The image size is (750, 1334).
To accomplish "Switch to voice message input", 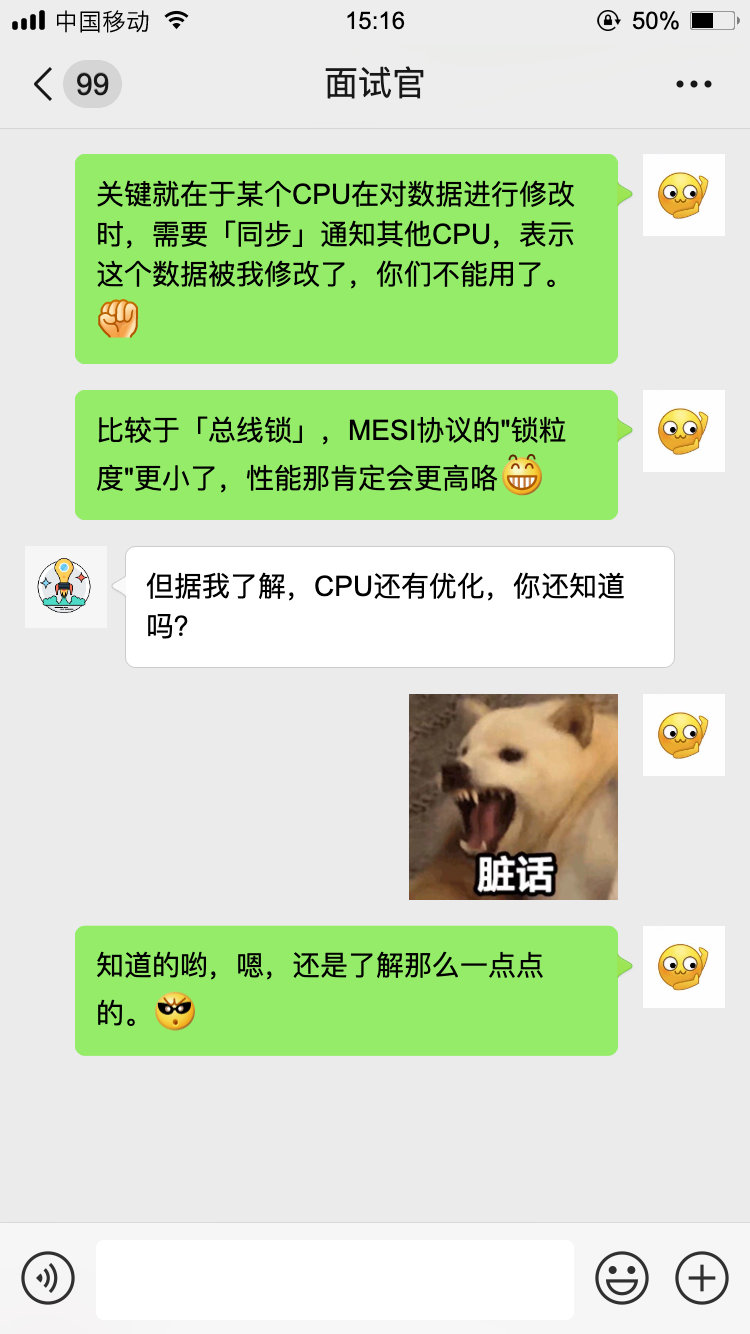I will pos(48,1278).
